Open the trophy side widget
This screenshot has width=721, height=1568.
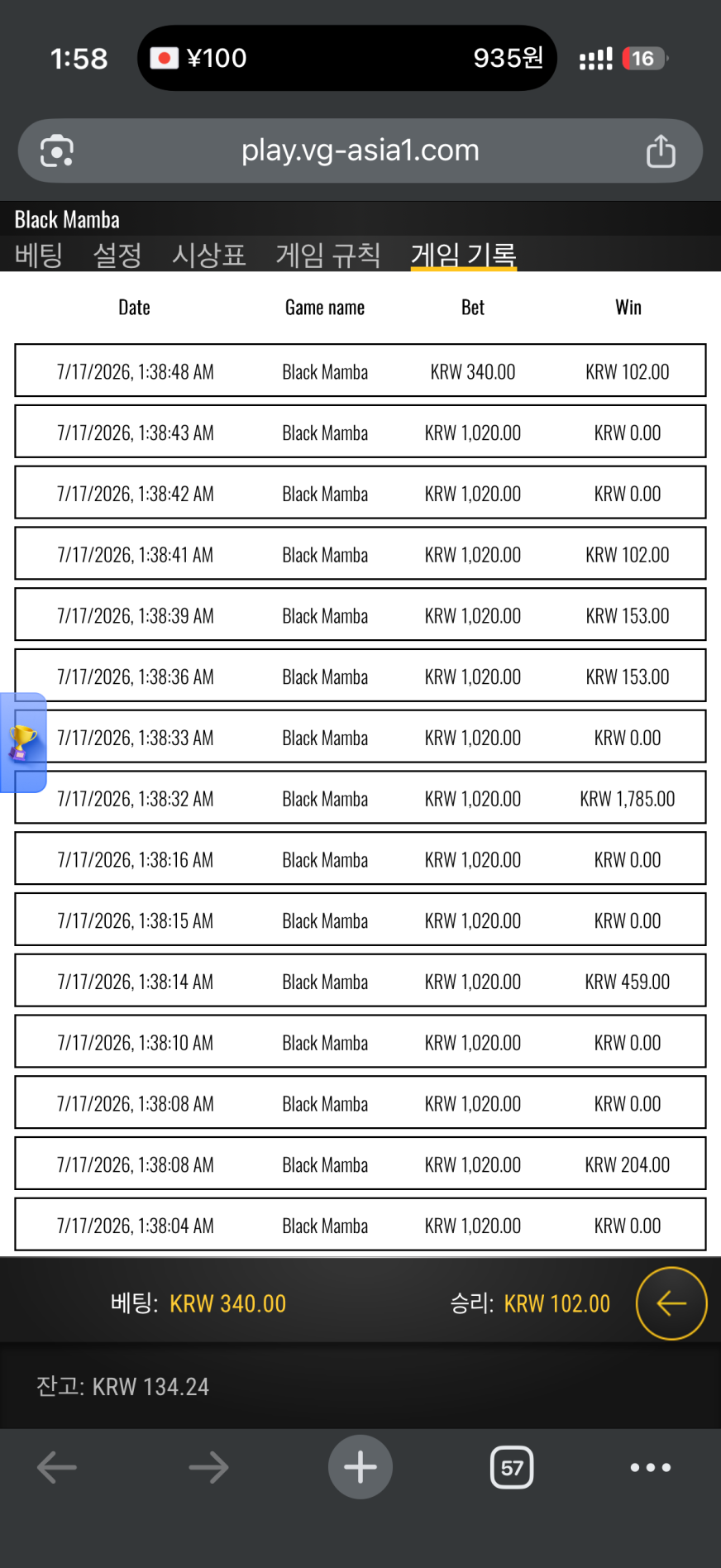pyautogui.click(x=22, y=743)
